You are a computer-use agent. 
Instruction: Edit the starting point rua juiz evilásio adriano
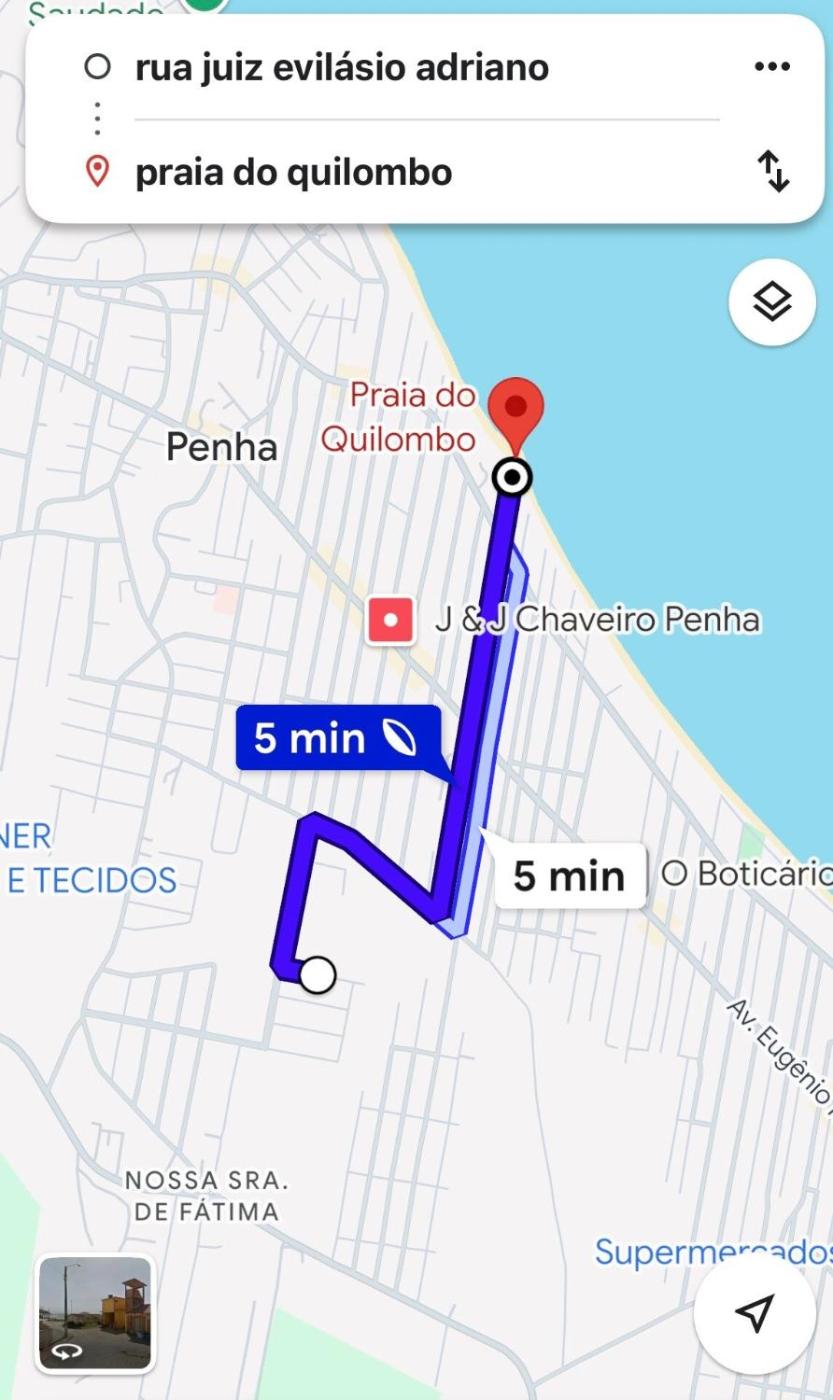(342, 68)
